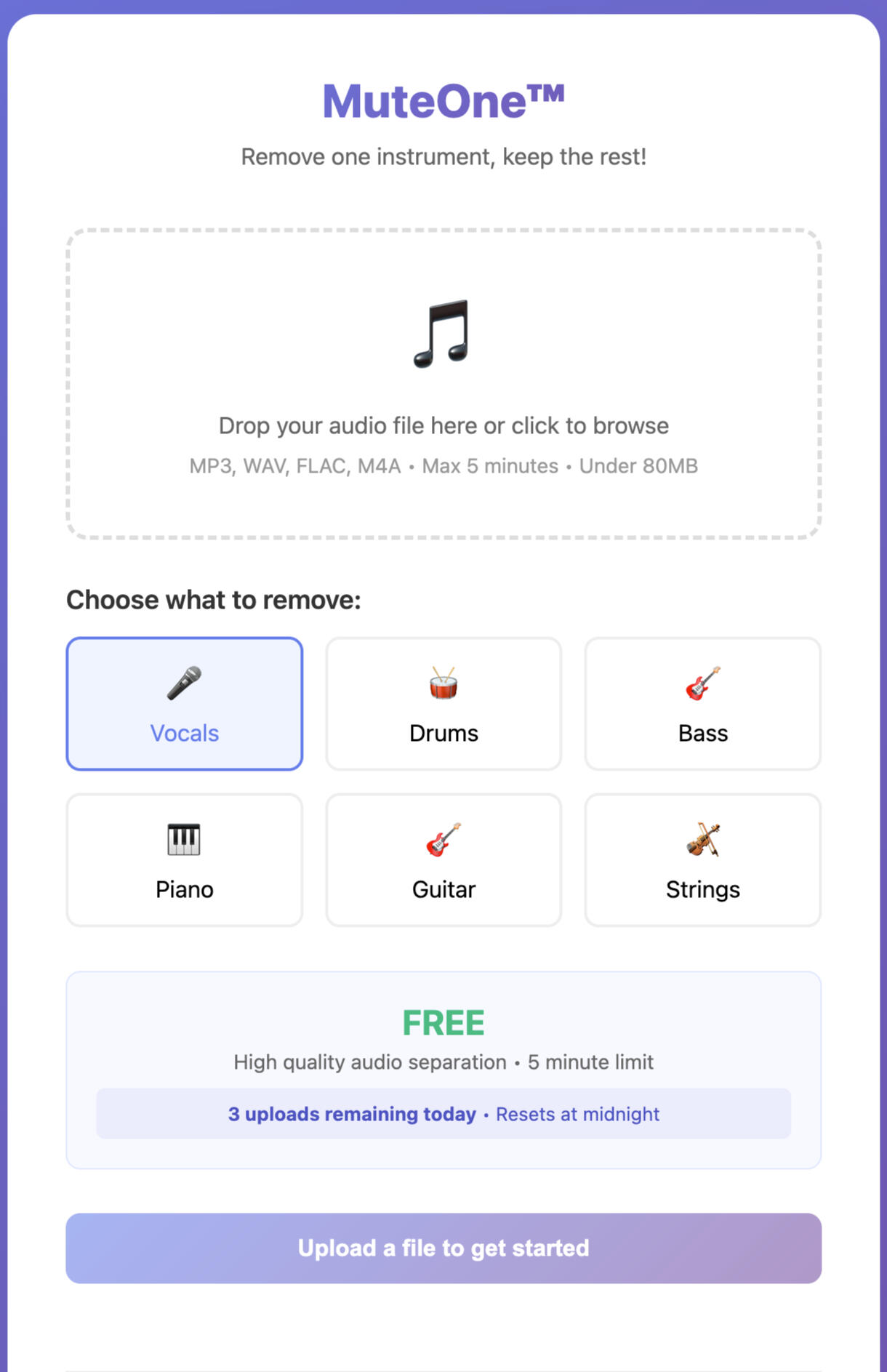
Task: Select Strings for removal
Action: (702, 860)
